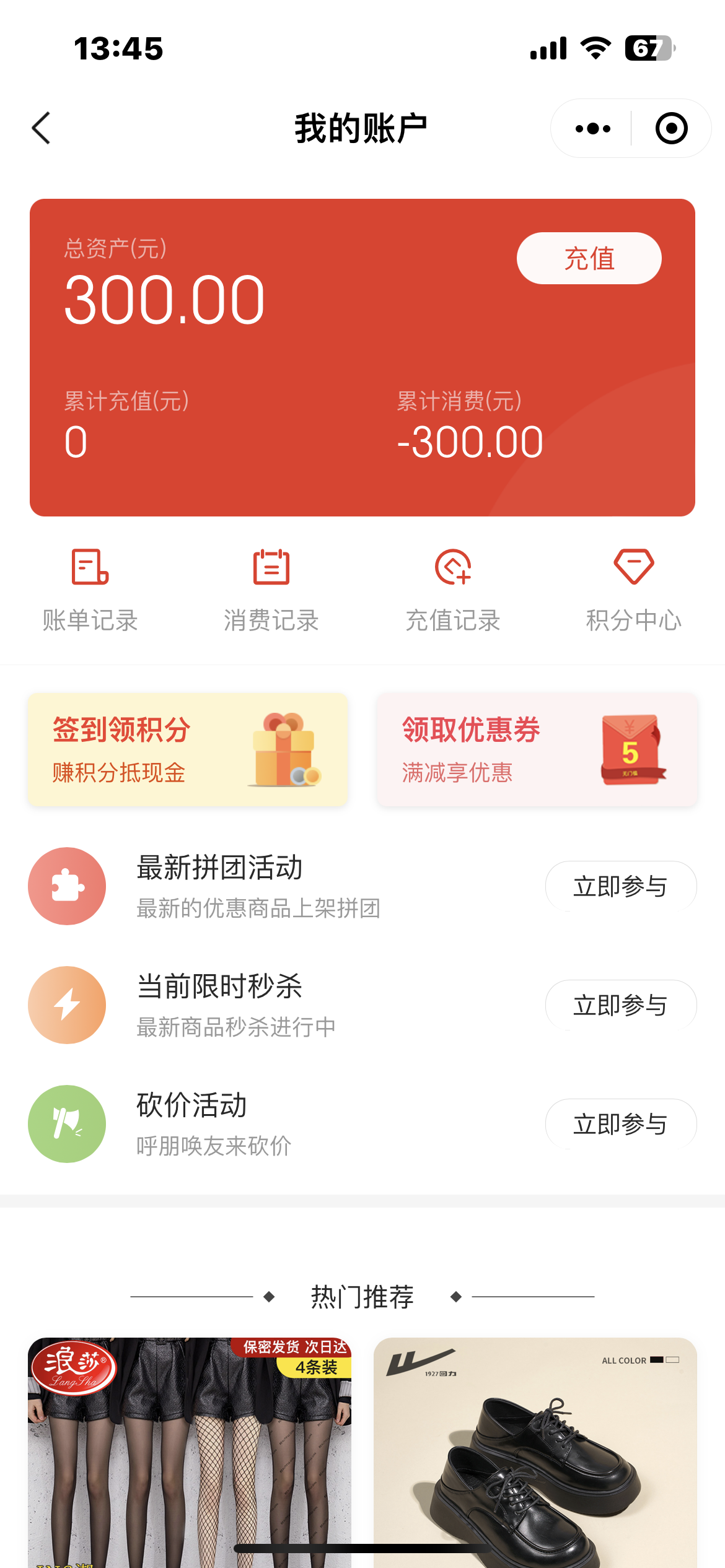Close the mini program with circle icon
725x1568 pixels.
[671, 128]
